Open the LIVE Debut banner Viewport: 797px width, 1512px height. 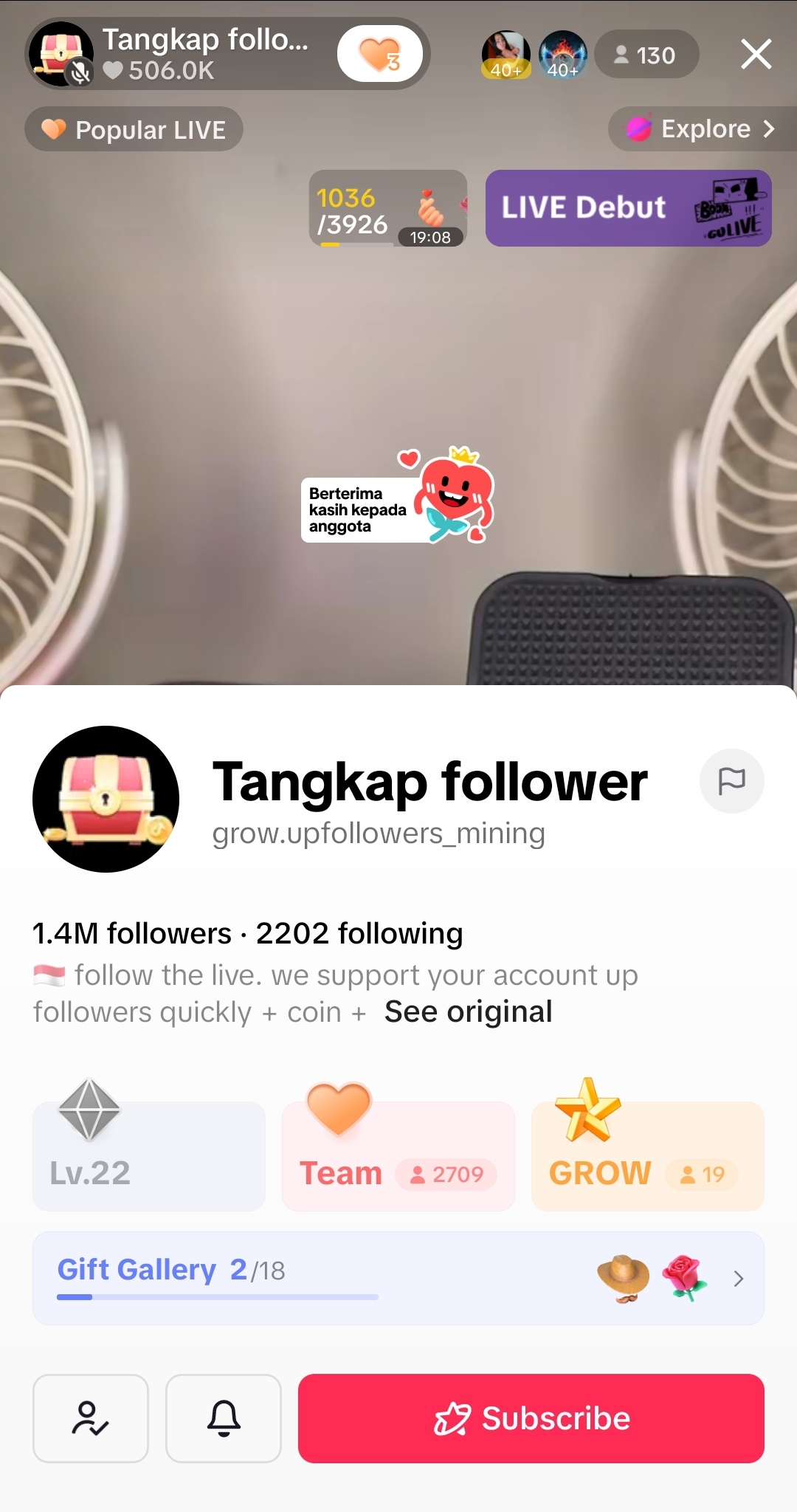[x=628, y=208]
